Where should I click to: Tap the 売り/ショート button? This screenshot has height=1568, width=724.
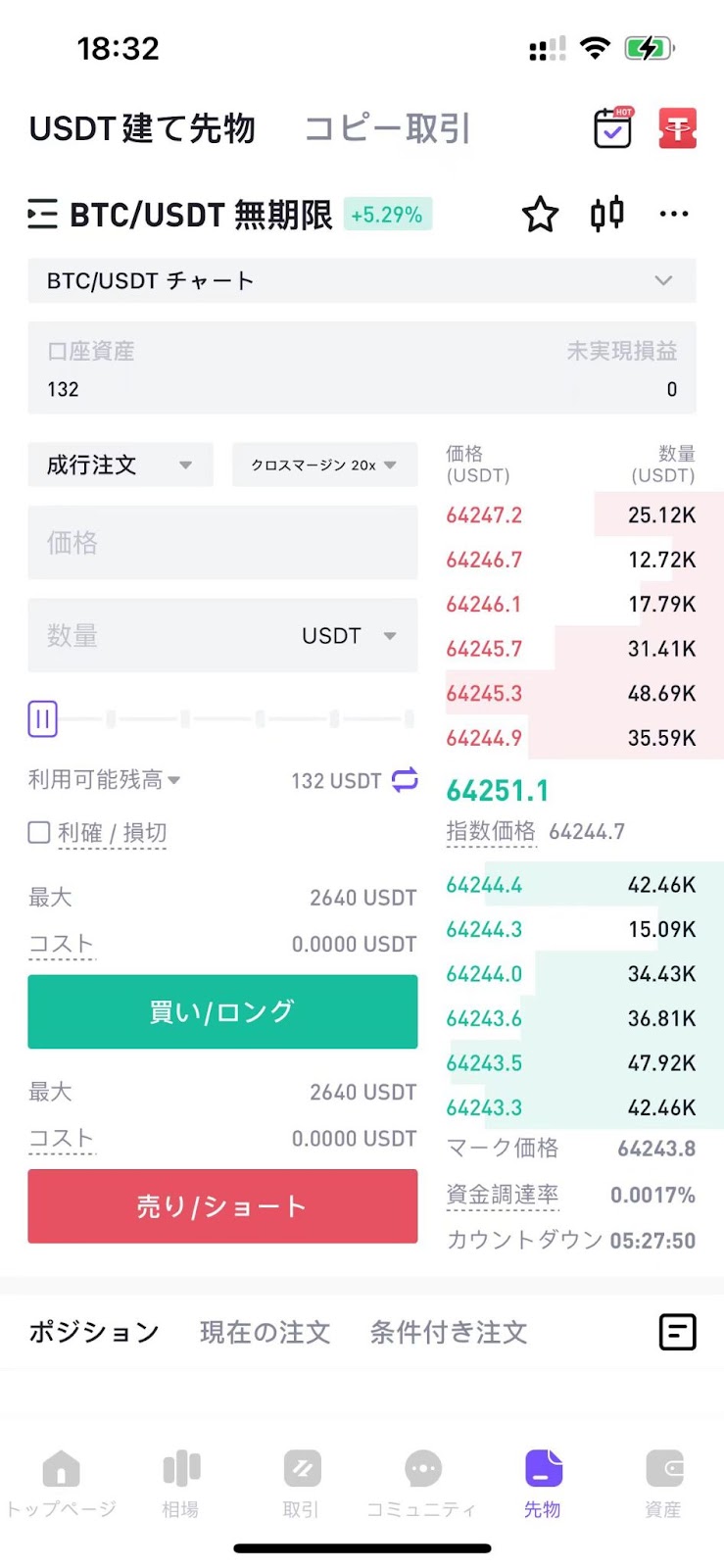pyautogui.click(x=222, y=1206)
